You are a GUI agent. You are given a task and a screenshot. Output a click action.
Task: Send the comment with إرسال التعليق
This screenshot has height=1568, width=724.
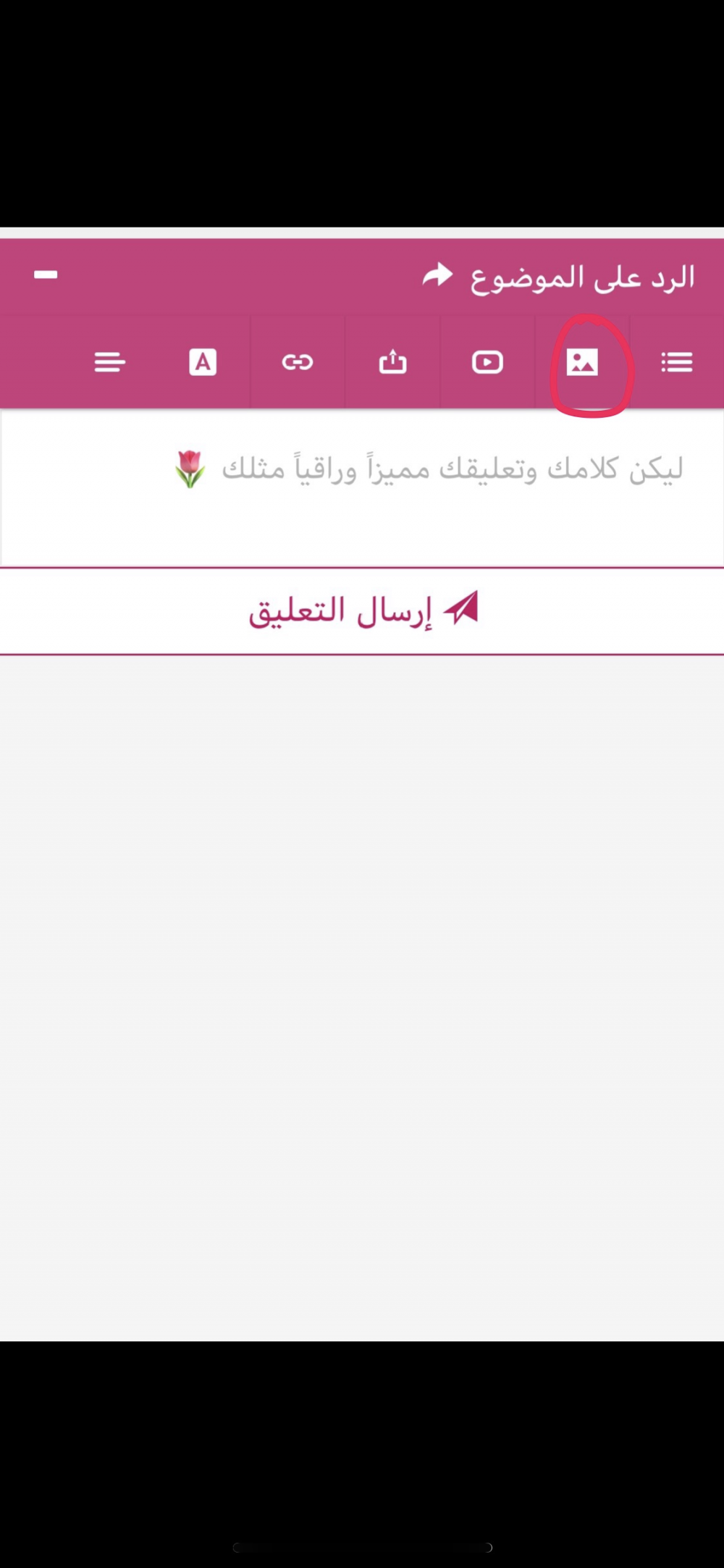[362, 611]
